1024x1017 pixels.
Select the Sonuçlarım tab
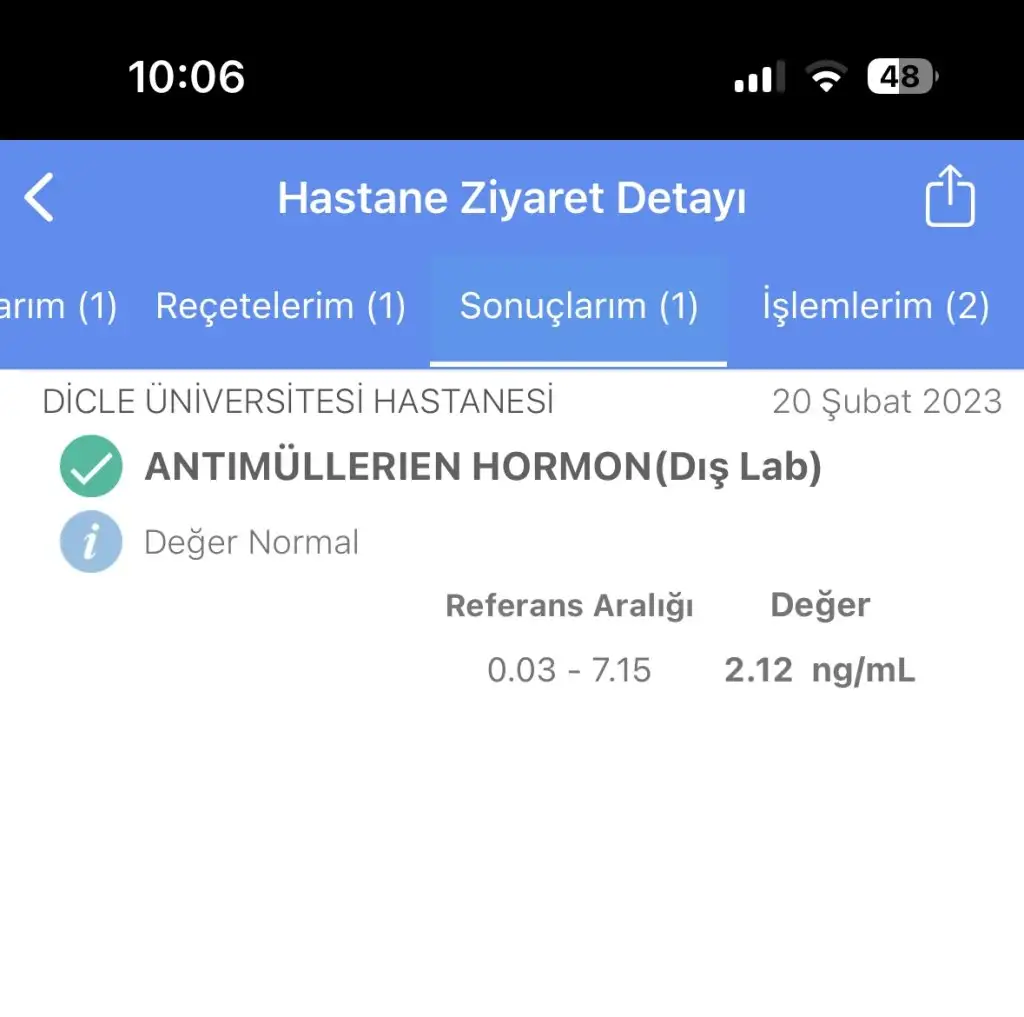(578, 307)
